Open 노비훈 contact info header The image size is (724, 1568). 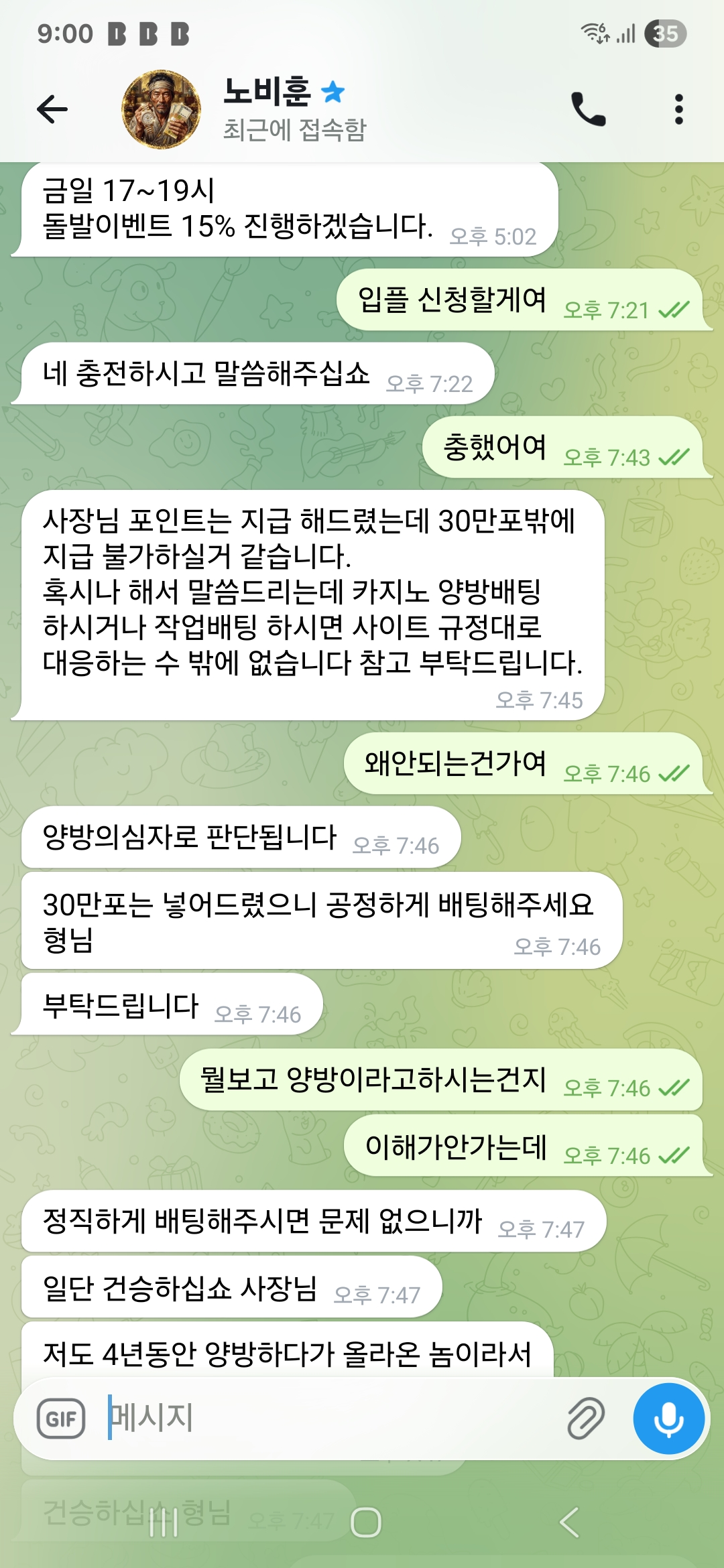295,109
